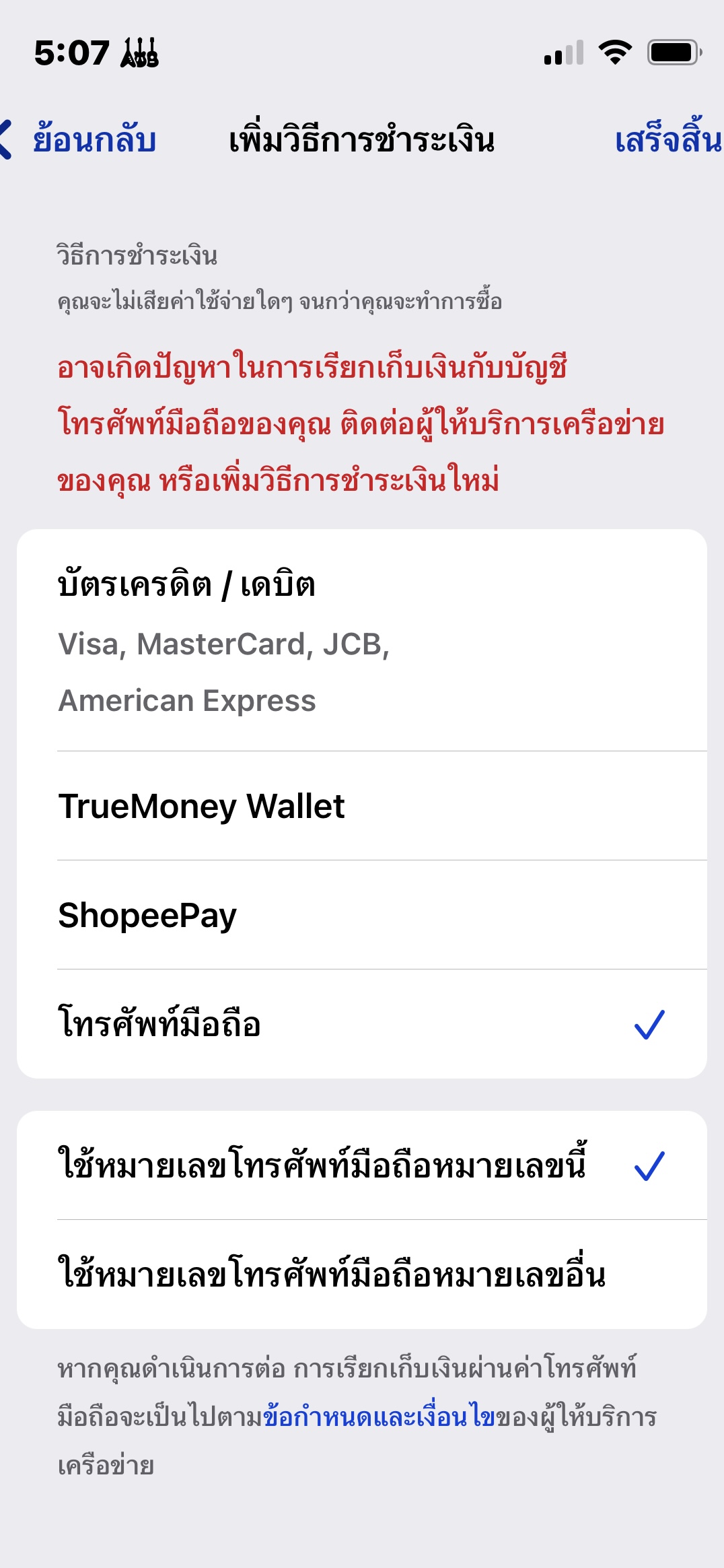Select ShopeePay as payment method
This screenshot has height=1568, width=724.
click(x=362, y=915)
